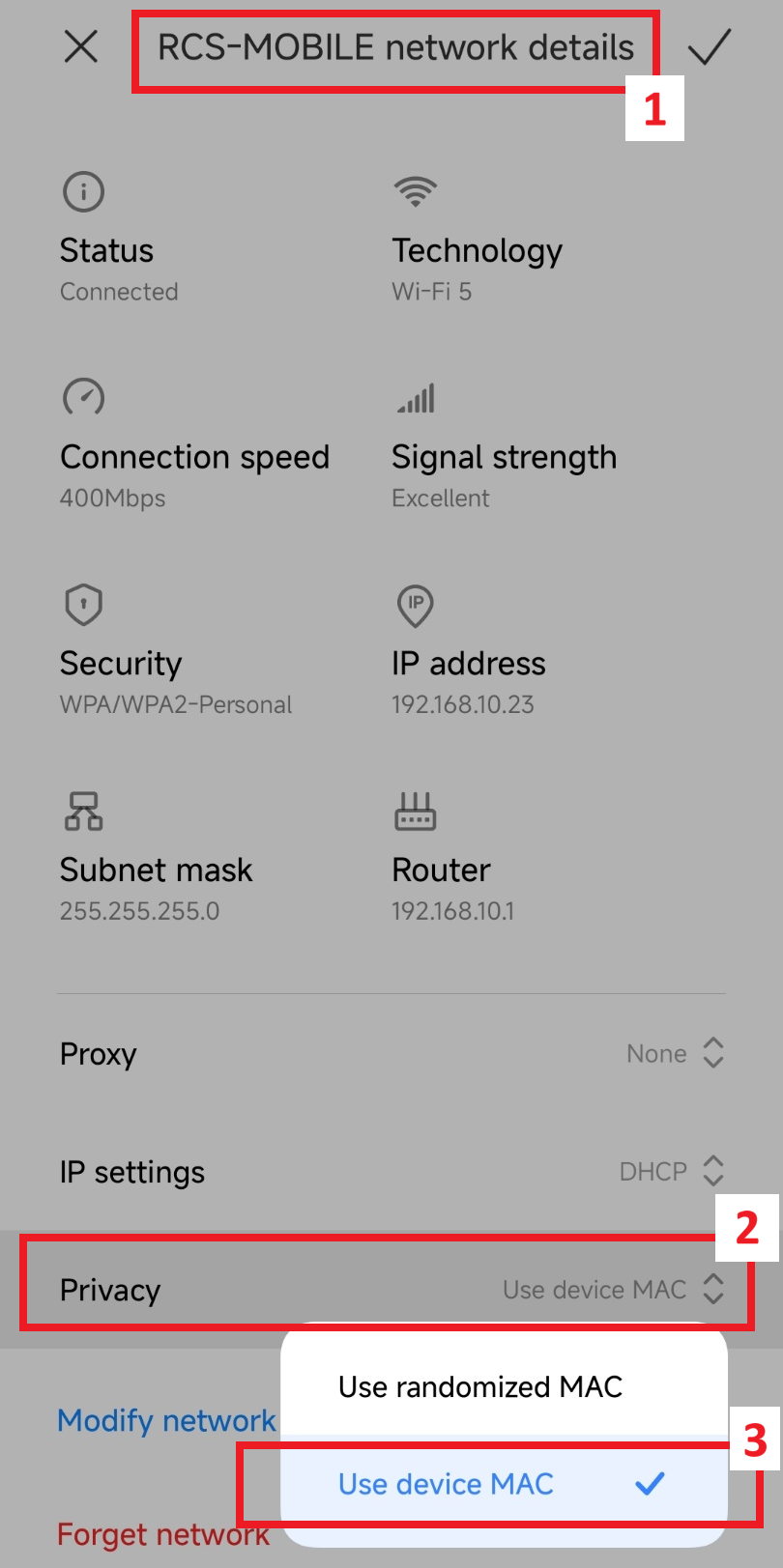
Task: Open the Proxy dropdown
Action: pyautogui.click(x=675, y=1053)
